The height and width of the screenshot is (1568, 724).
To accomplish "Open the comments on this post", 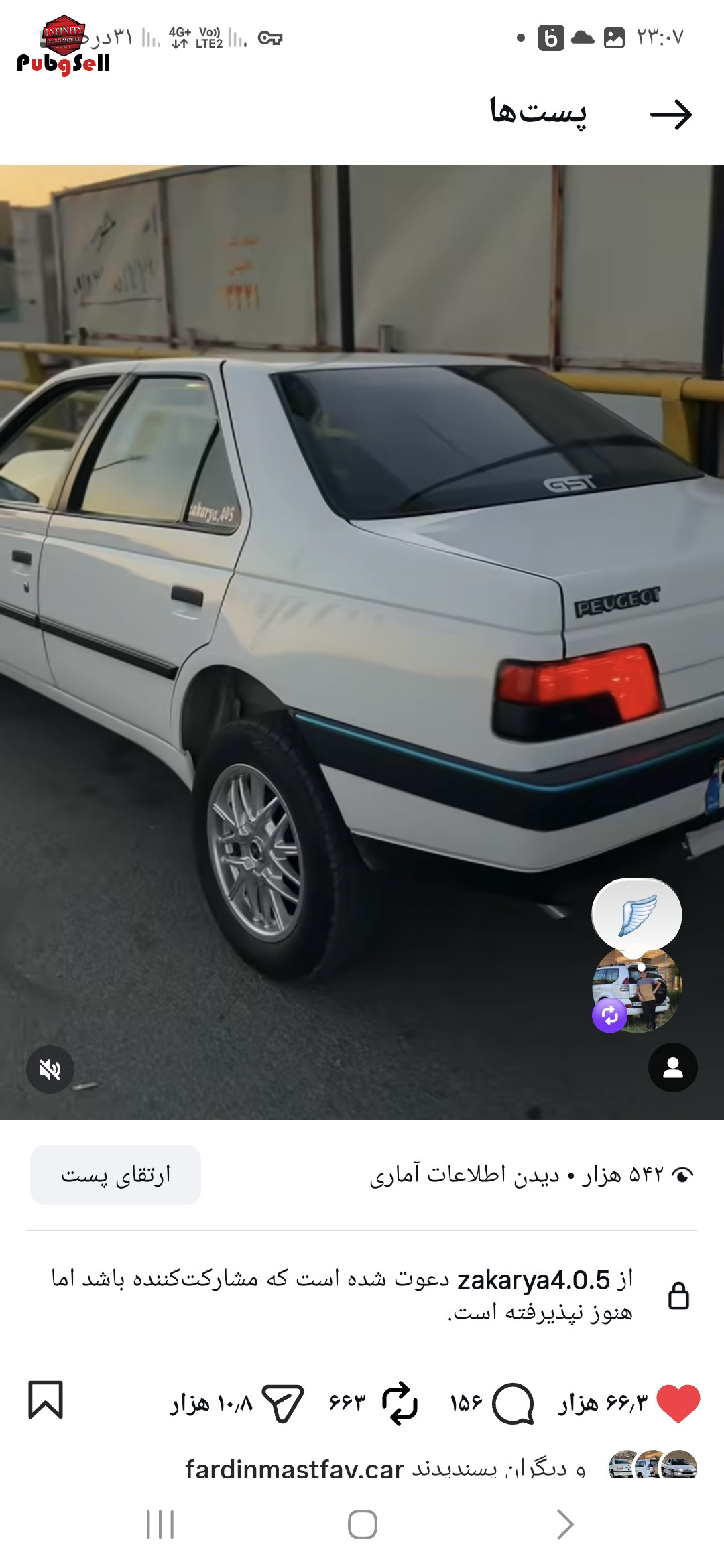I will click(x=513, y=1402).
